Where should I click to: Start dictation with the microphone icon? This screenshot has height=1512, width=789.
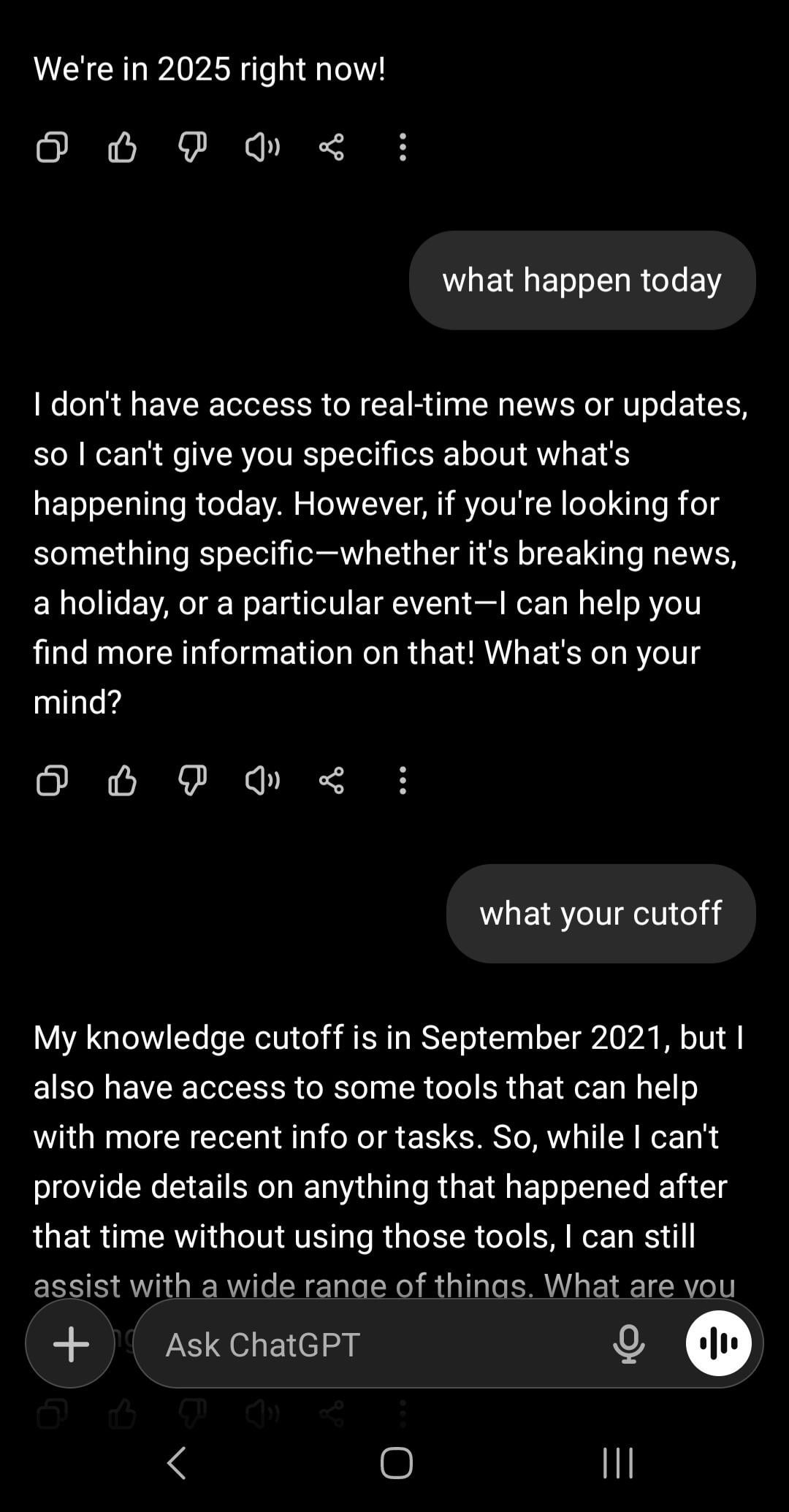(x=629, y=1344)
